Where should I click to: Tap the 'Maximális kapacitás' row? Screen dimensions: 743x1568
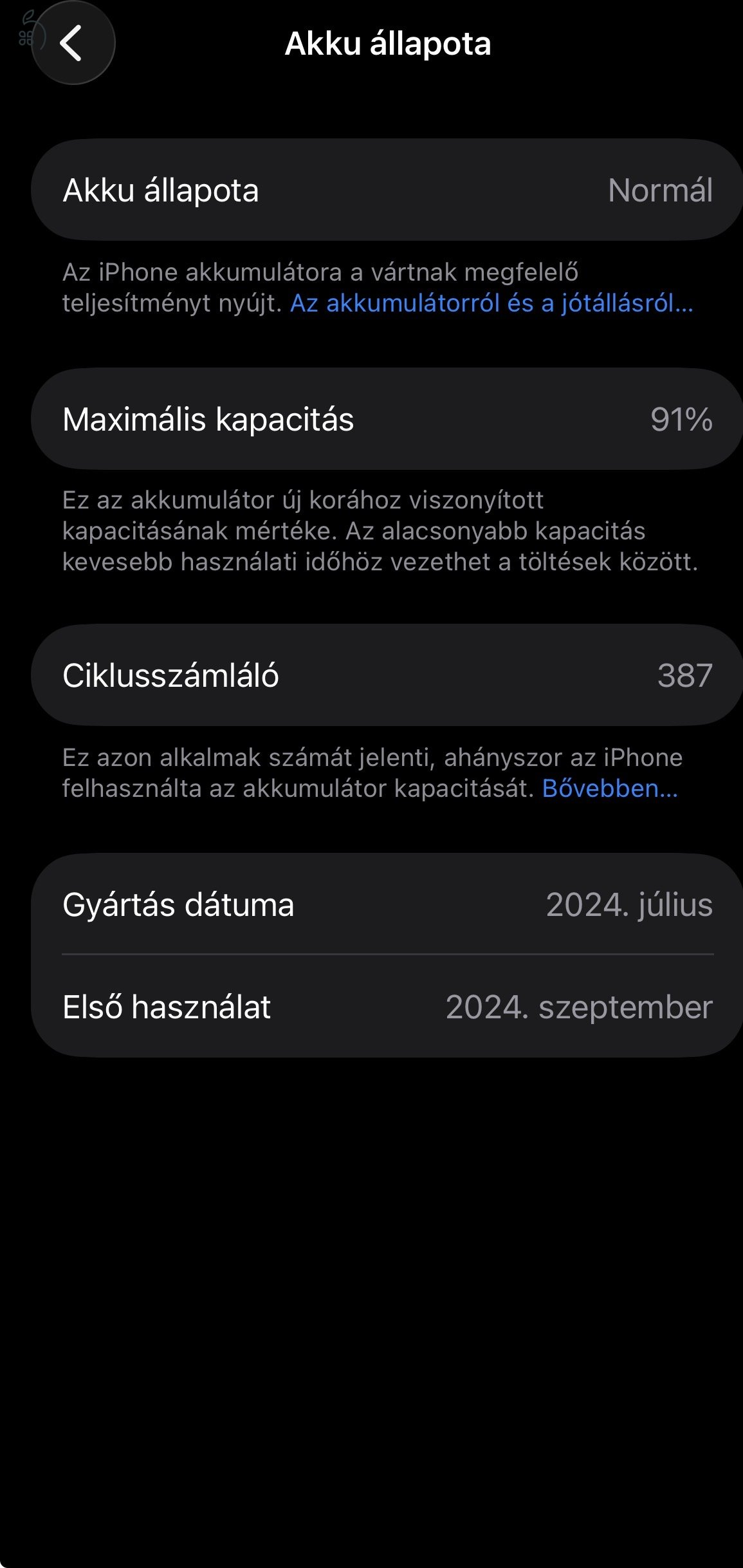[371, 418]
